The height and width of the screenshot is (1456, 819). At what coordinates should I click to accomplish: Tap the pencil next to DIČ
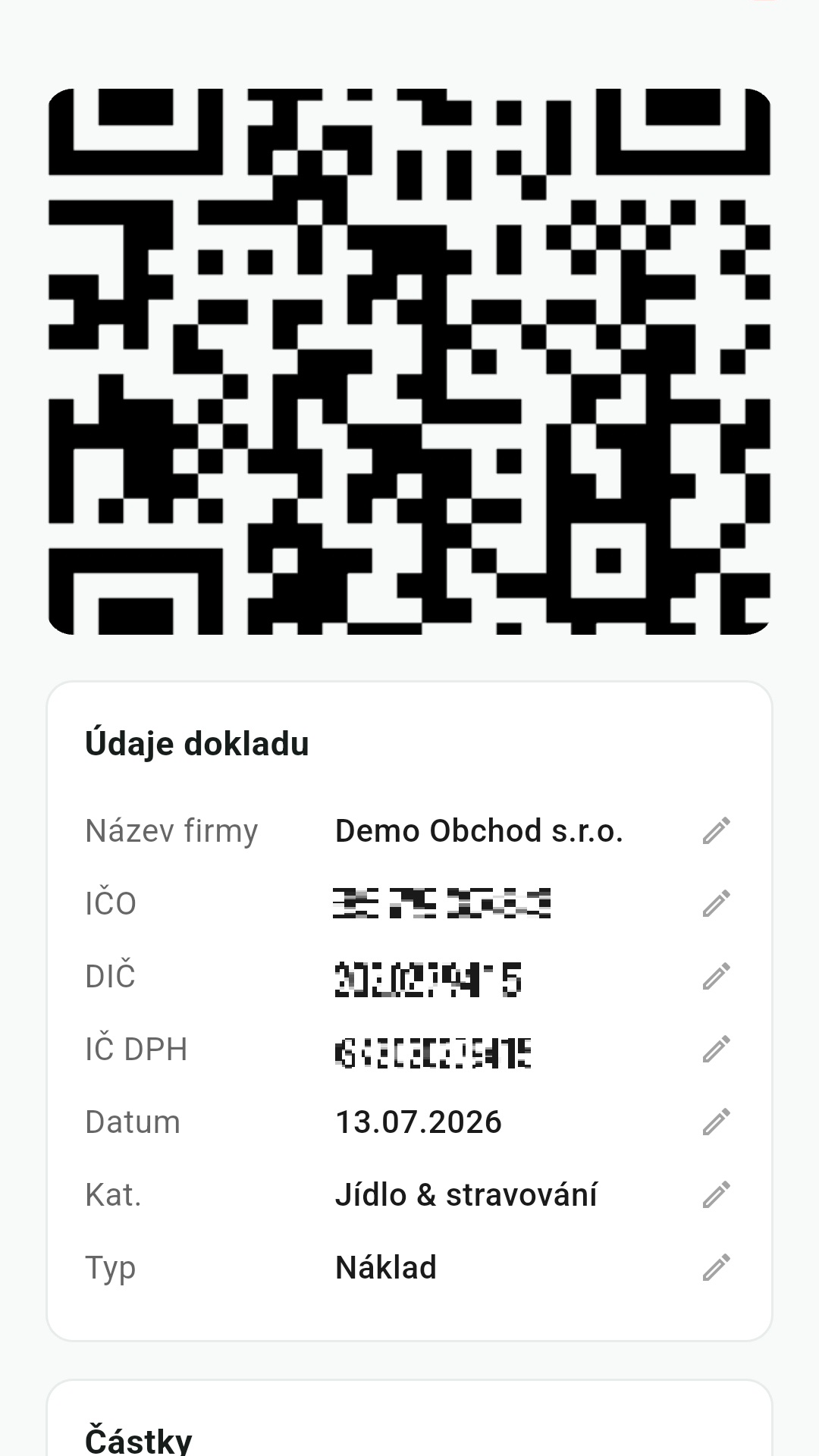tap(716, 976)
